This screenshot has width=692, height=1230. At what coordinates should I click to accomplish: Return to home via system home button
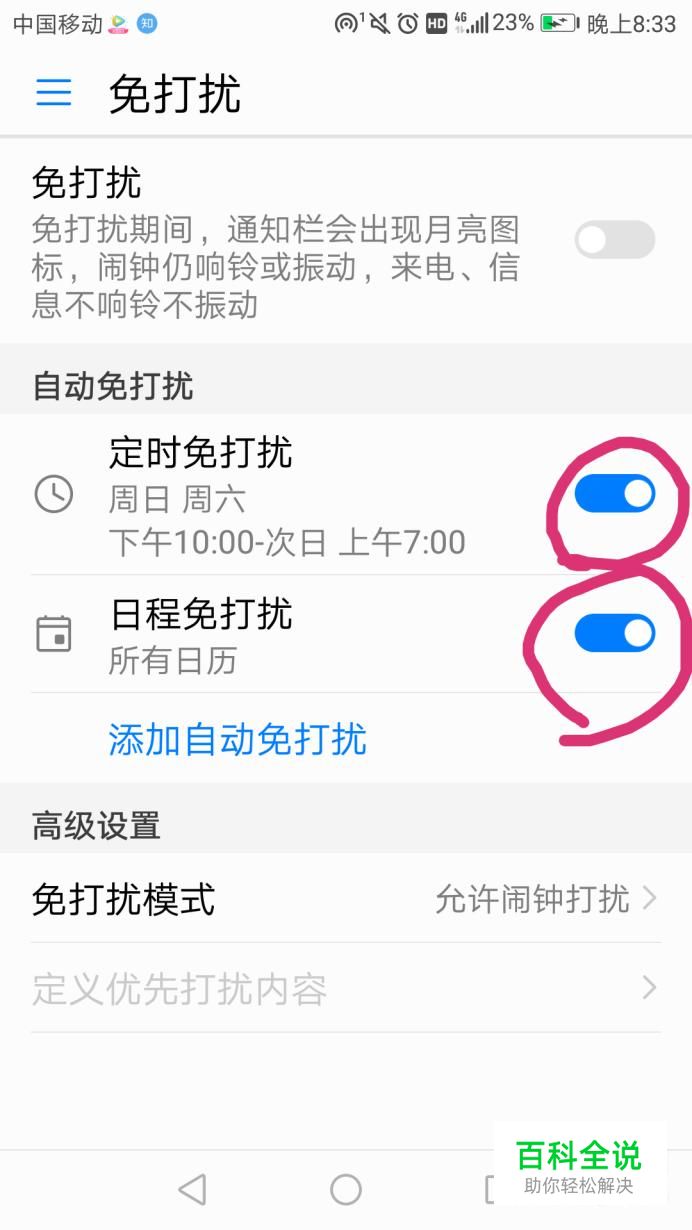coord(346,1189)
